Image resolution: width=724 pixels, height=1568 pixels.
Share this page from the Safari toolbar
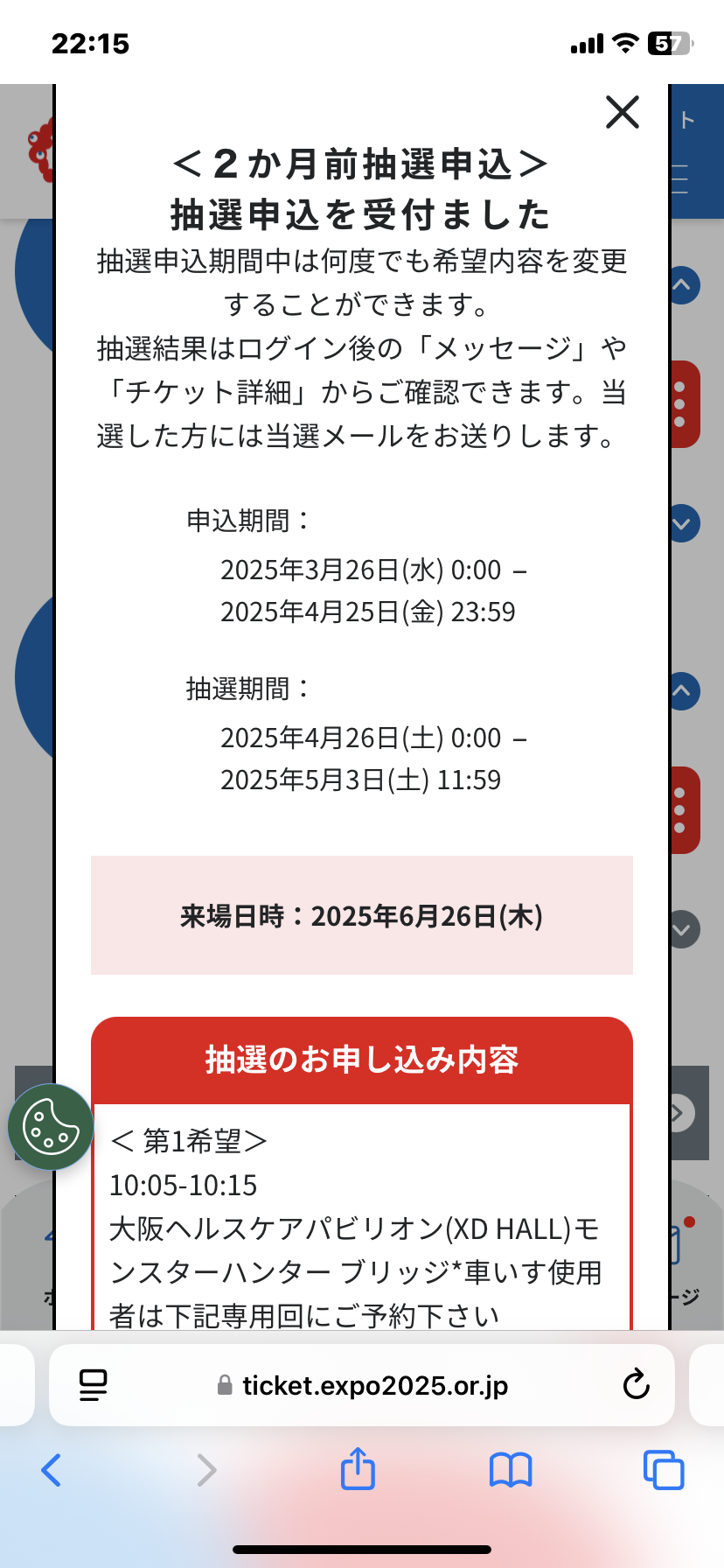tap(358, 1467)
